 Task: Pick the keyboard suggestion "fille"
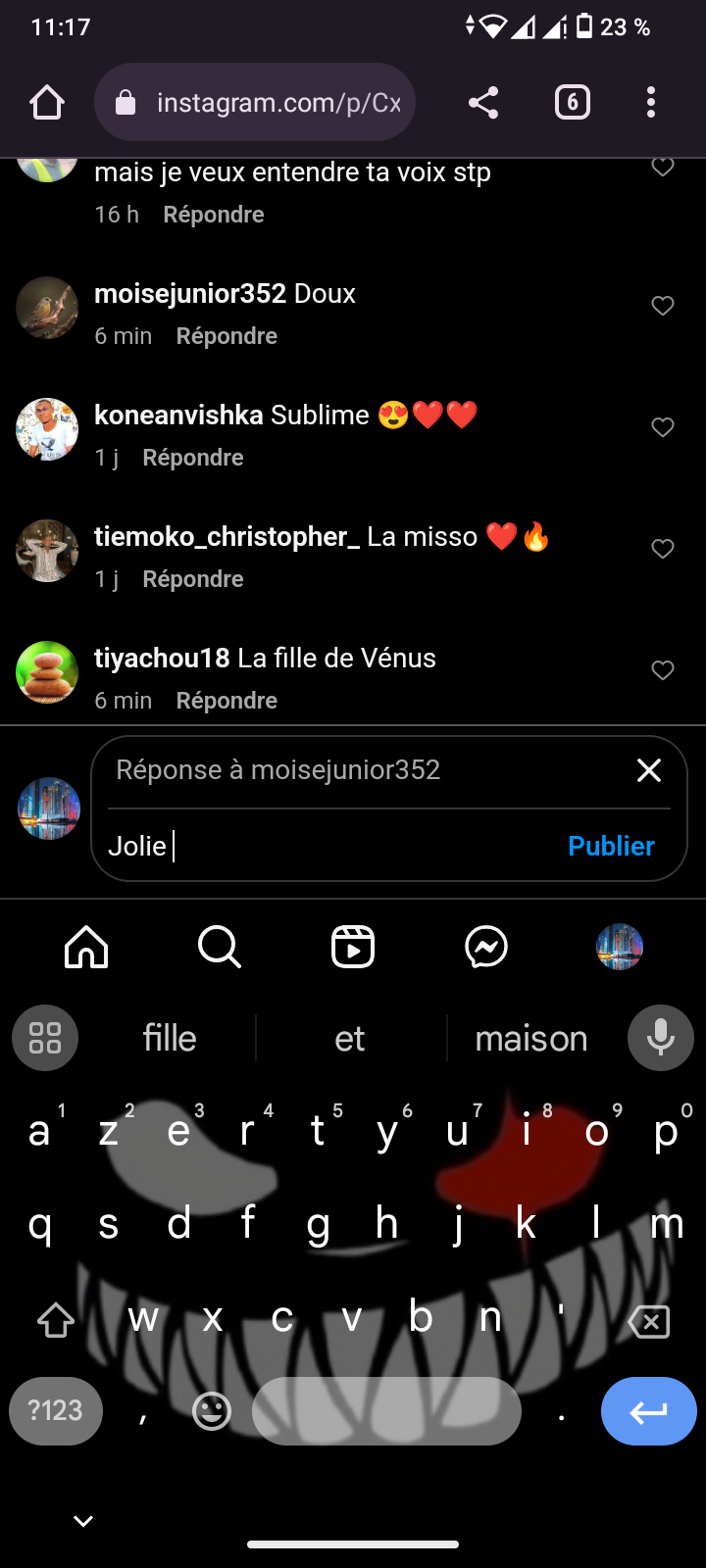click(170, 1038)
